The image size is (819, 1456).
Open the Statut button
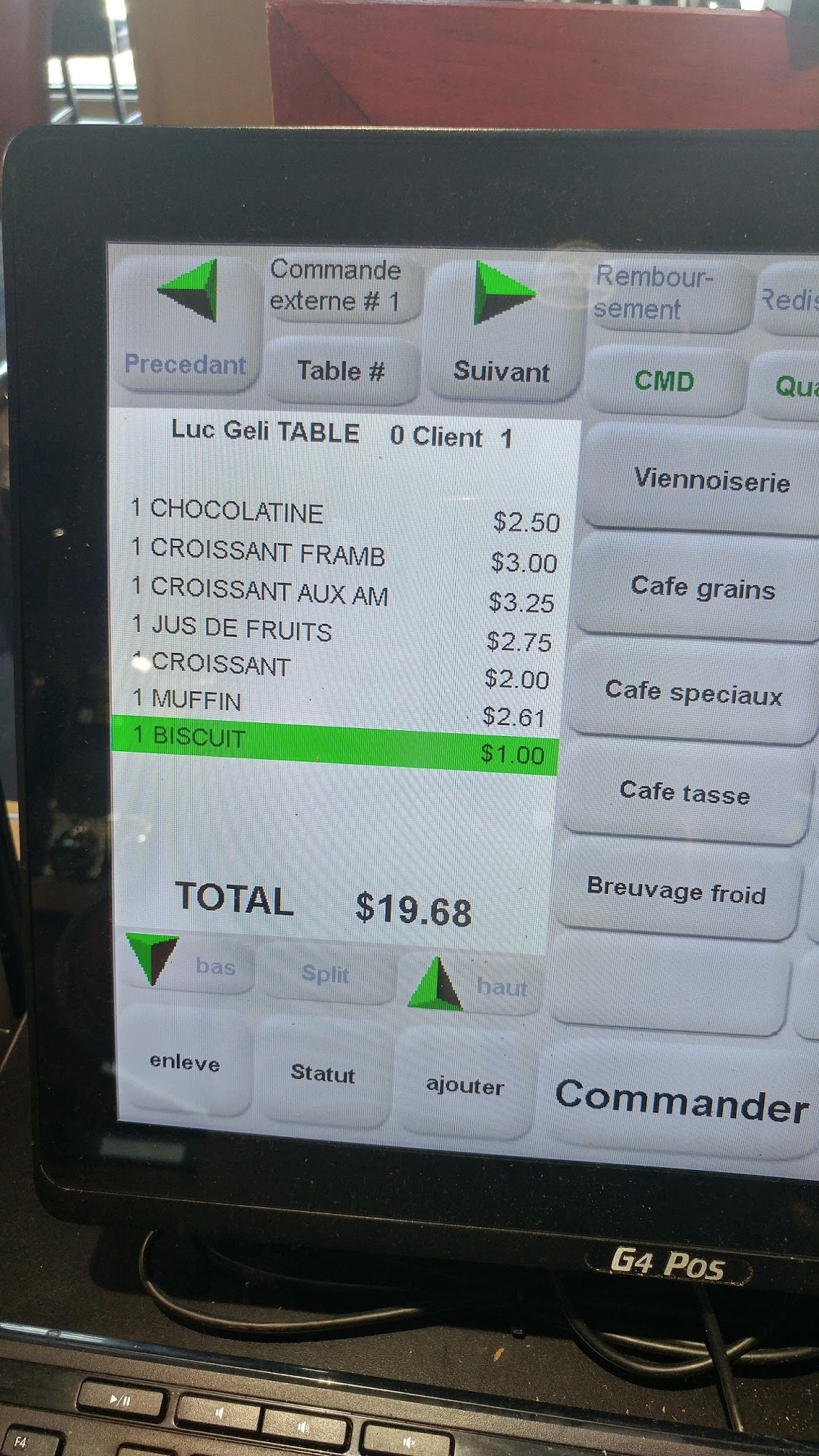[323, 1074]
